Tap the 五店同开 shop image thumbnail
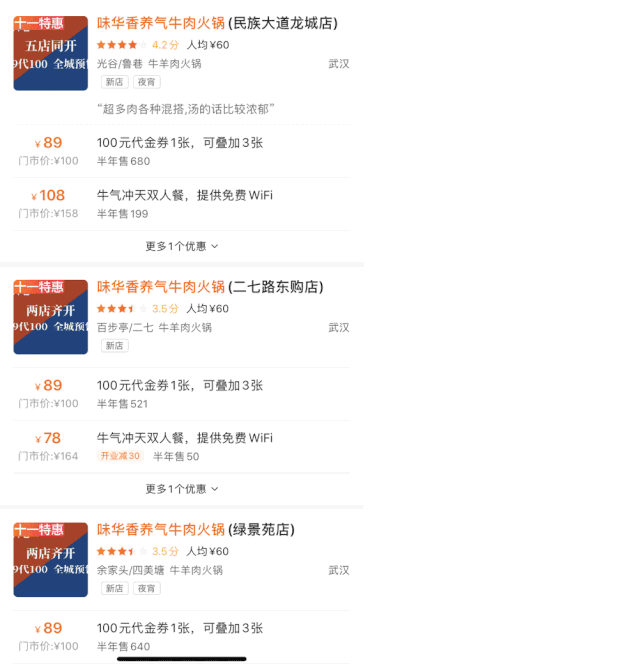The image size is (639, 668). tap(51, 53)
